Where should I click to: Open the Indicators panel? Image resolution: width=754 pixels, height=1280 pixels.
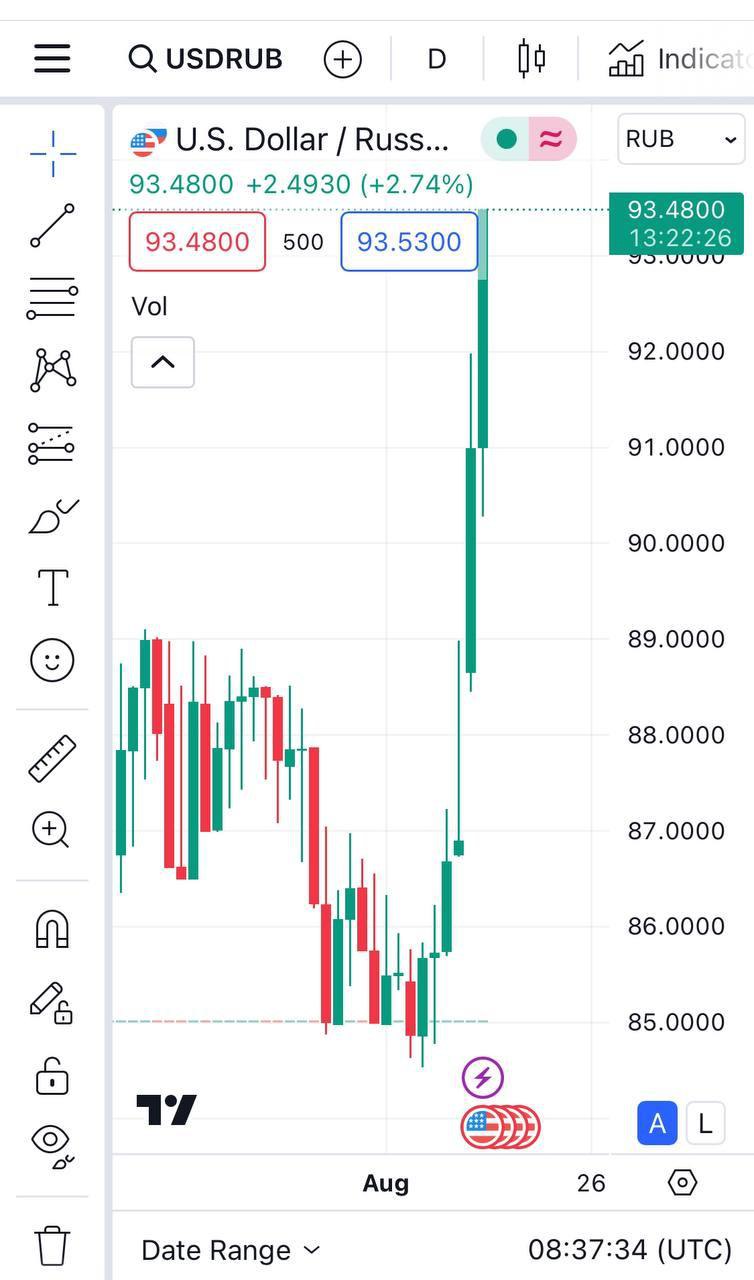680,59
